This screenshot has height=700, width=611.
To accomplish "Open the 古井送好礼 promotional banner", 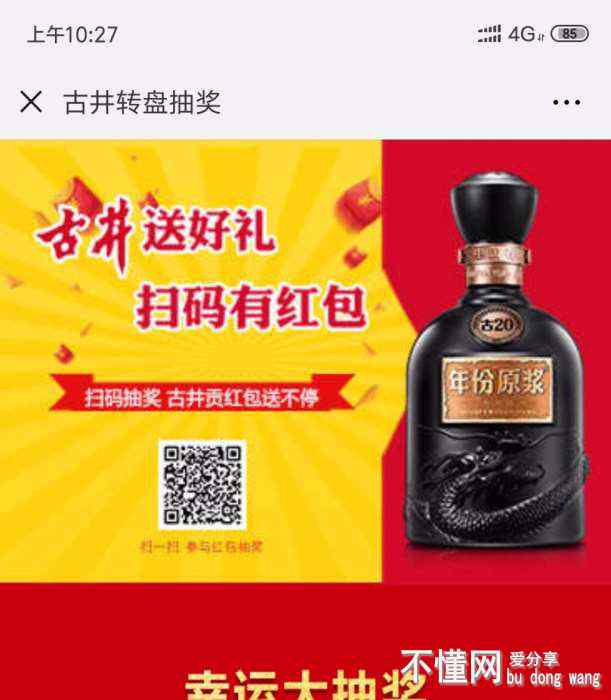I will pyautogui.click(x=305, y=360).
